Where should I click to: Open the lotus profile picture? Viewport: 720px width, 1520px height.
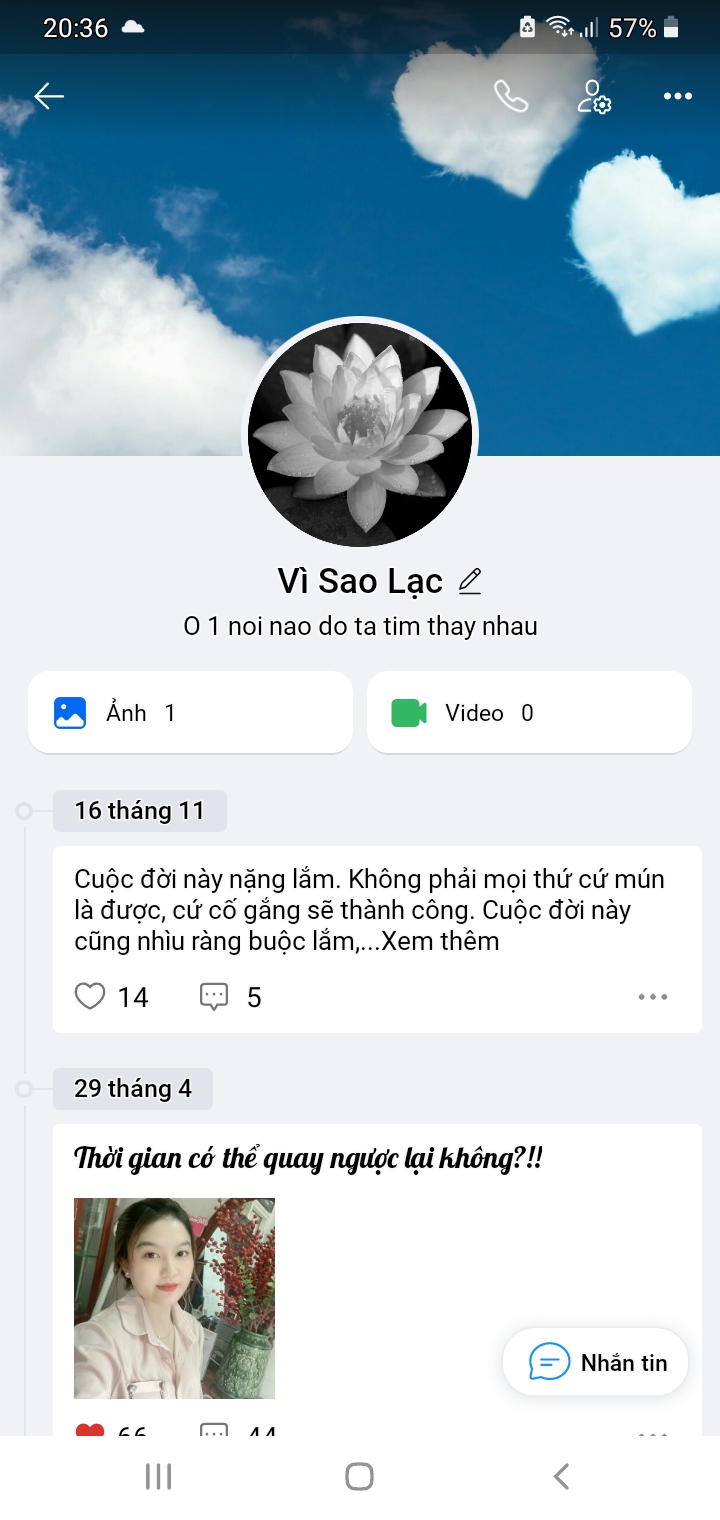tap(360, 432)
